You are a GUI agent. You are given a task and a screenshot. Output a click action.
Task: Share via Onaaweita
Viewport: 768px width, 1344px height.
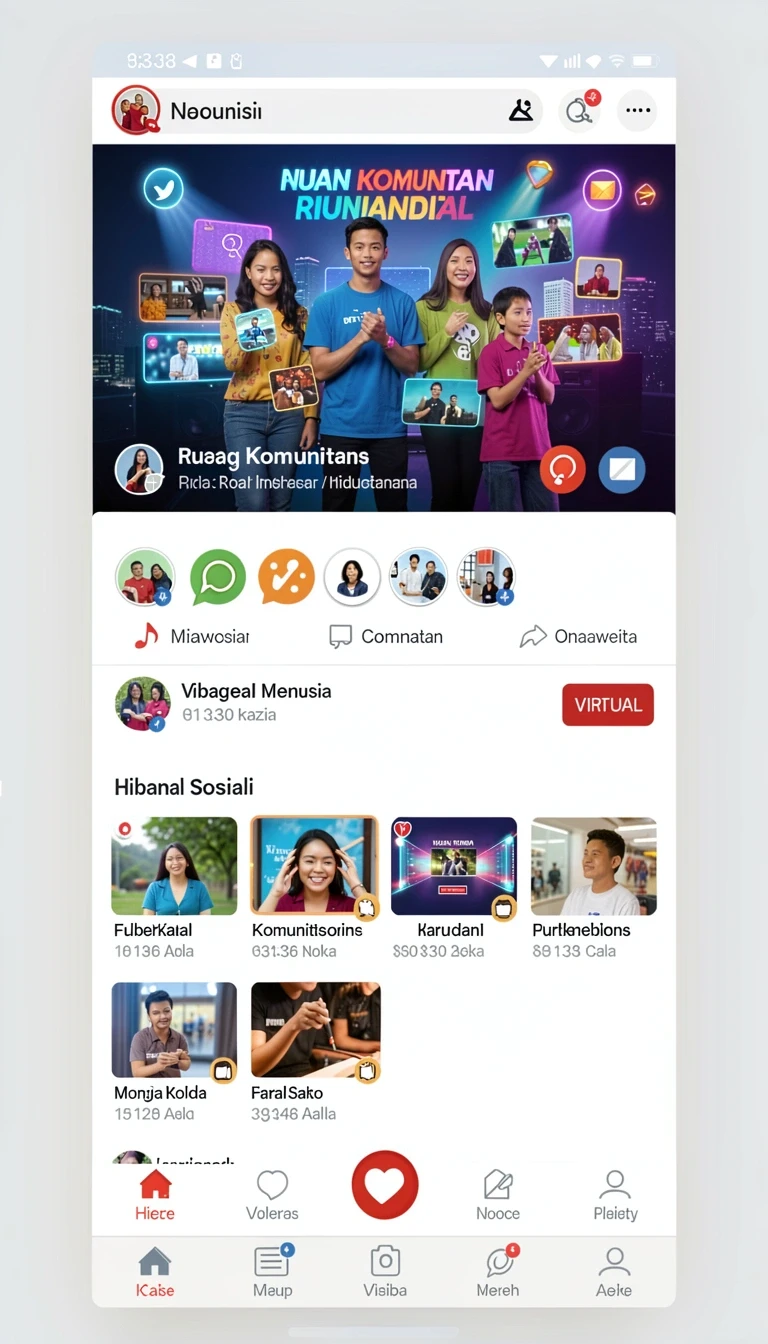[x=578, y=636]
